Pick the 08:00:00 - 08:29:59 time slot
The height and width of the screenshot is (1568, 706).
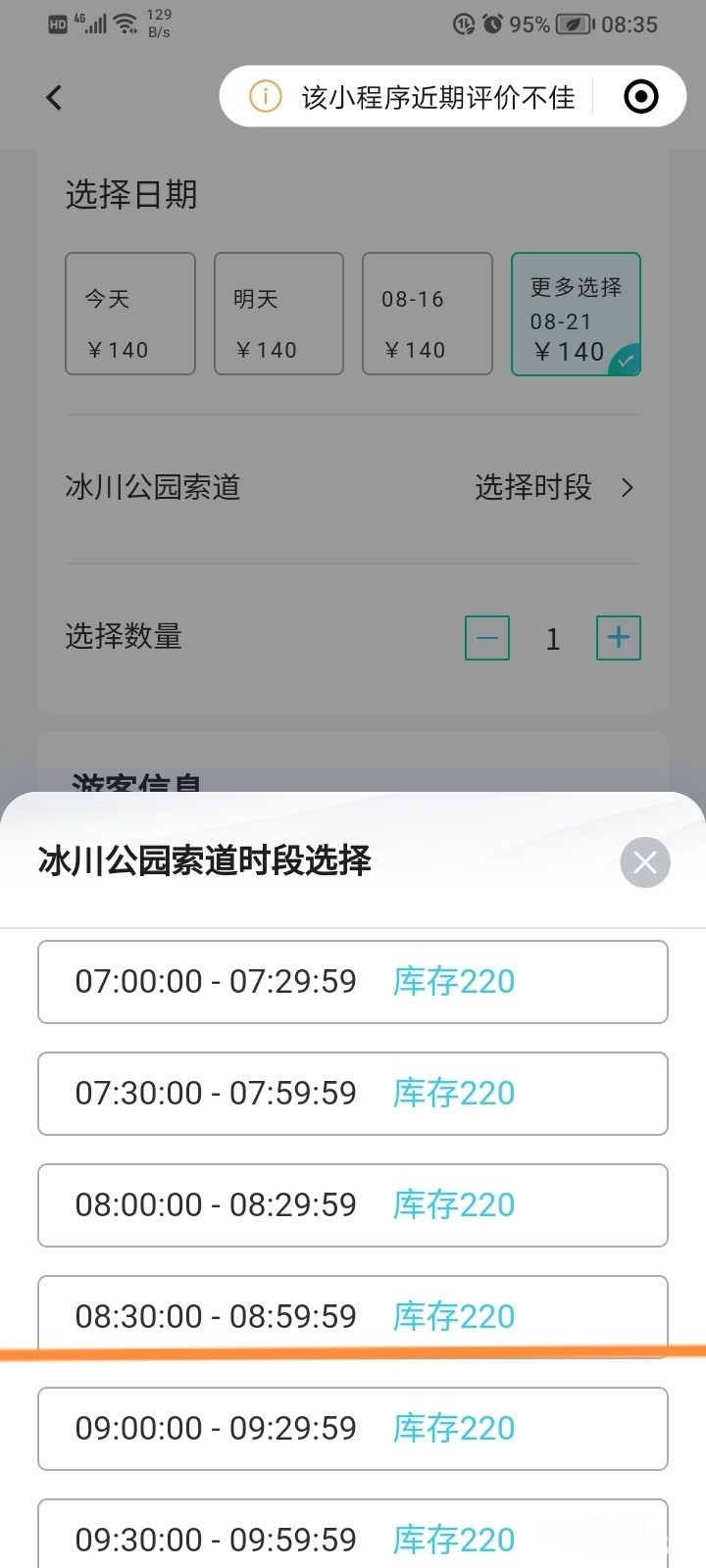point(353,1205)
